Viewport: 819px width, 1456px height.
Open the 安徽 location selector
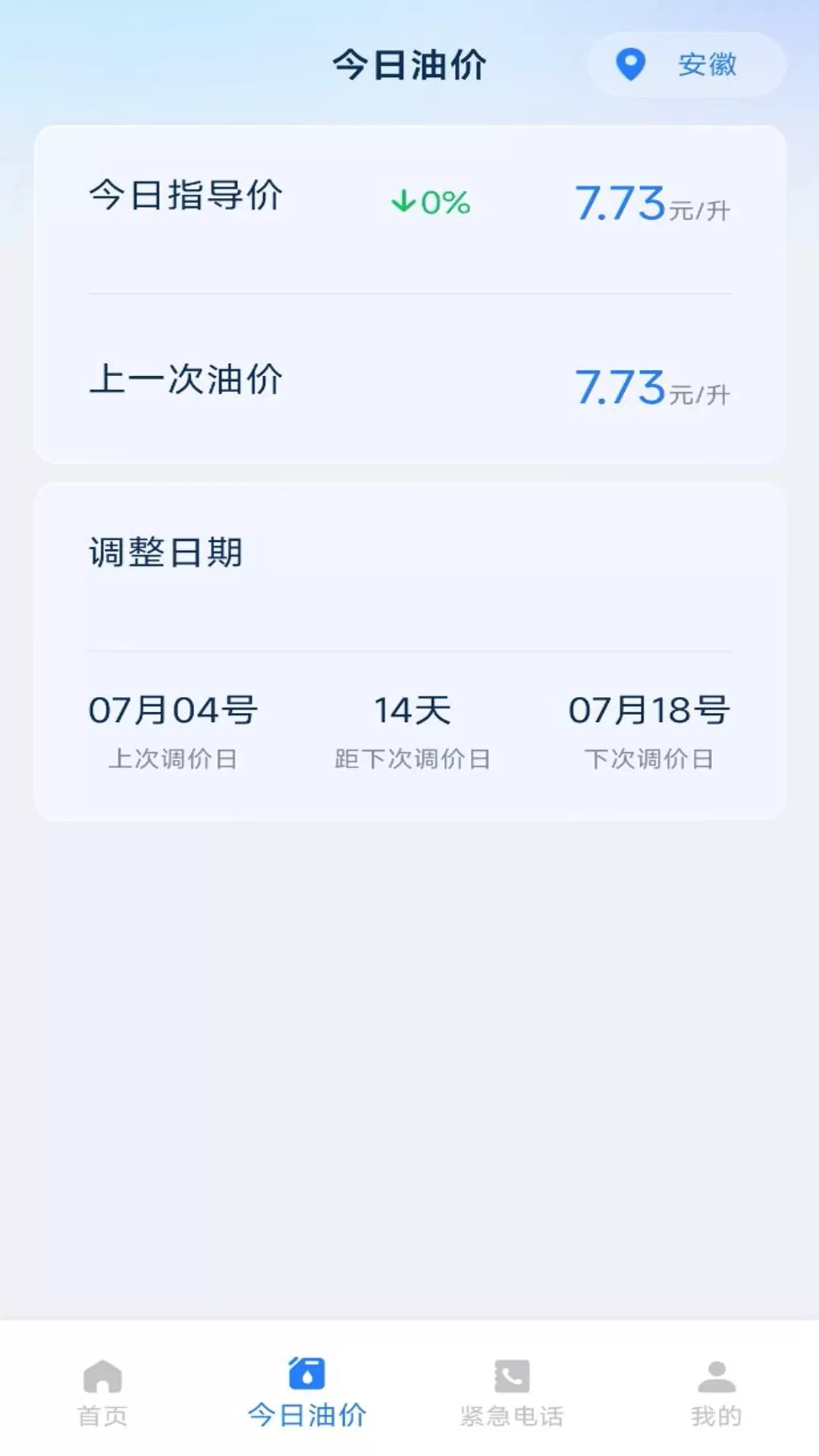(x=686, y=64)
